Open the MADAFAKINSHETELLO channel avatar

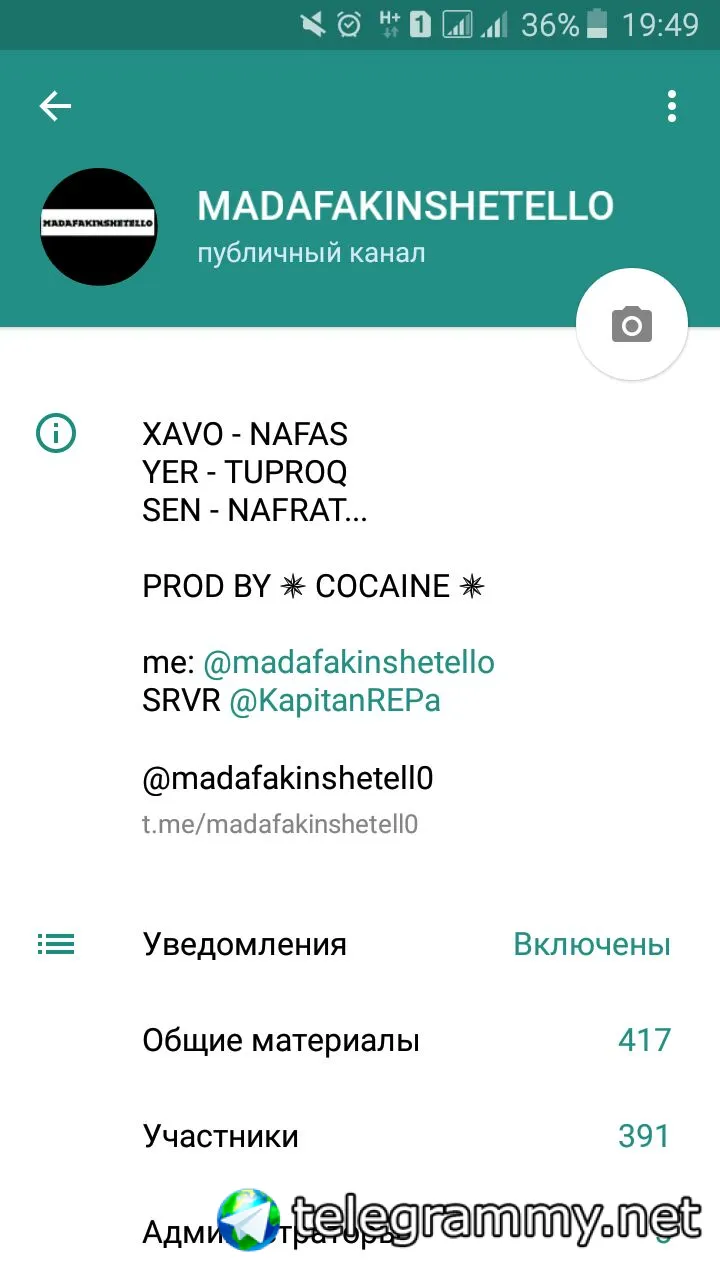coord(98,226)
